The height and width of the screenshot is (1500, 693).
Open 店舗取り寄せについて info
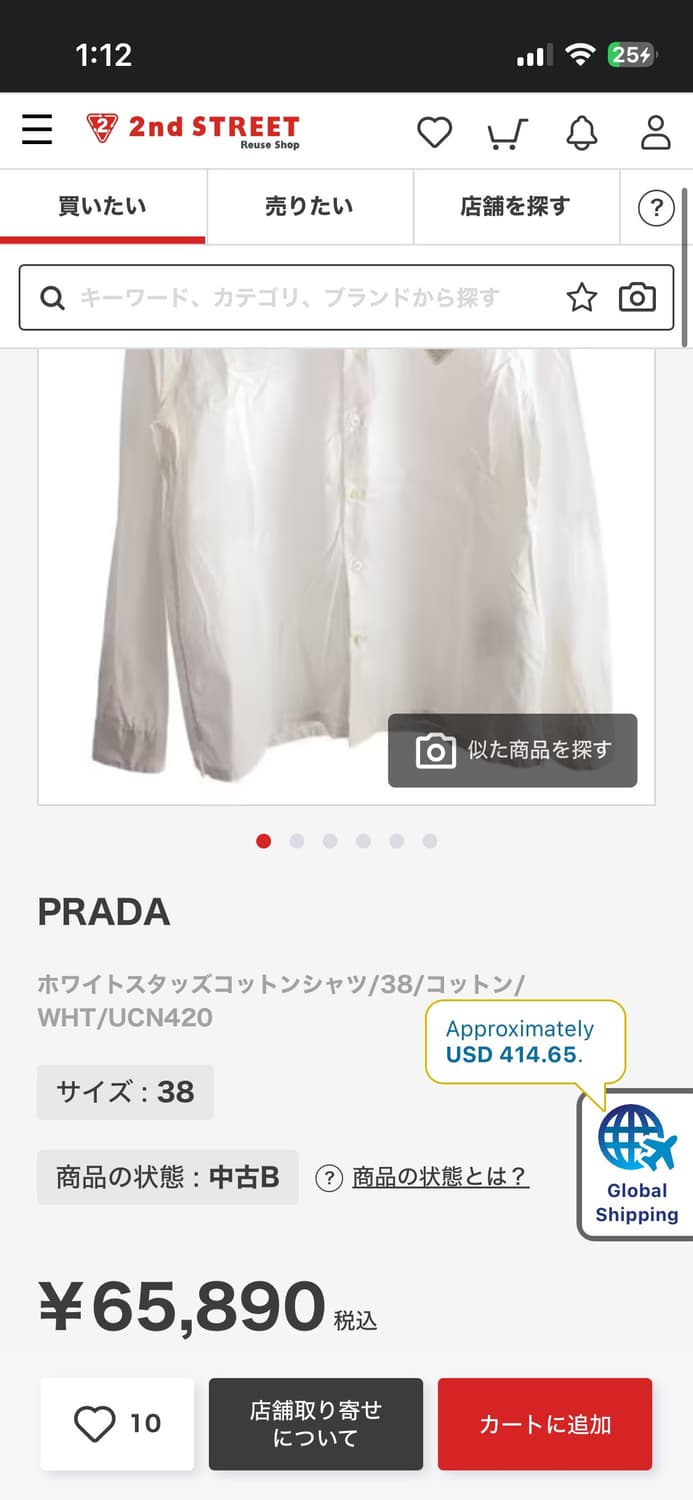click(x=316, y=1424)
